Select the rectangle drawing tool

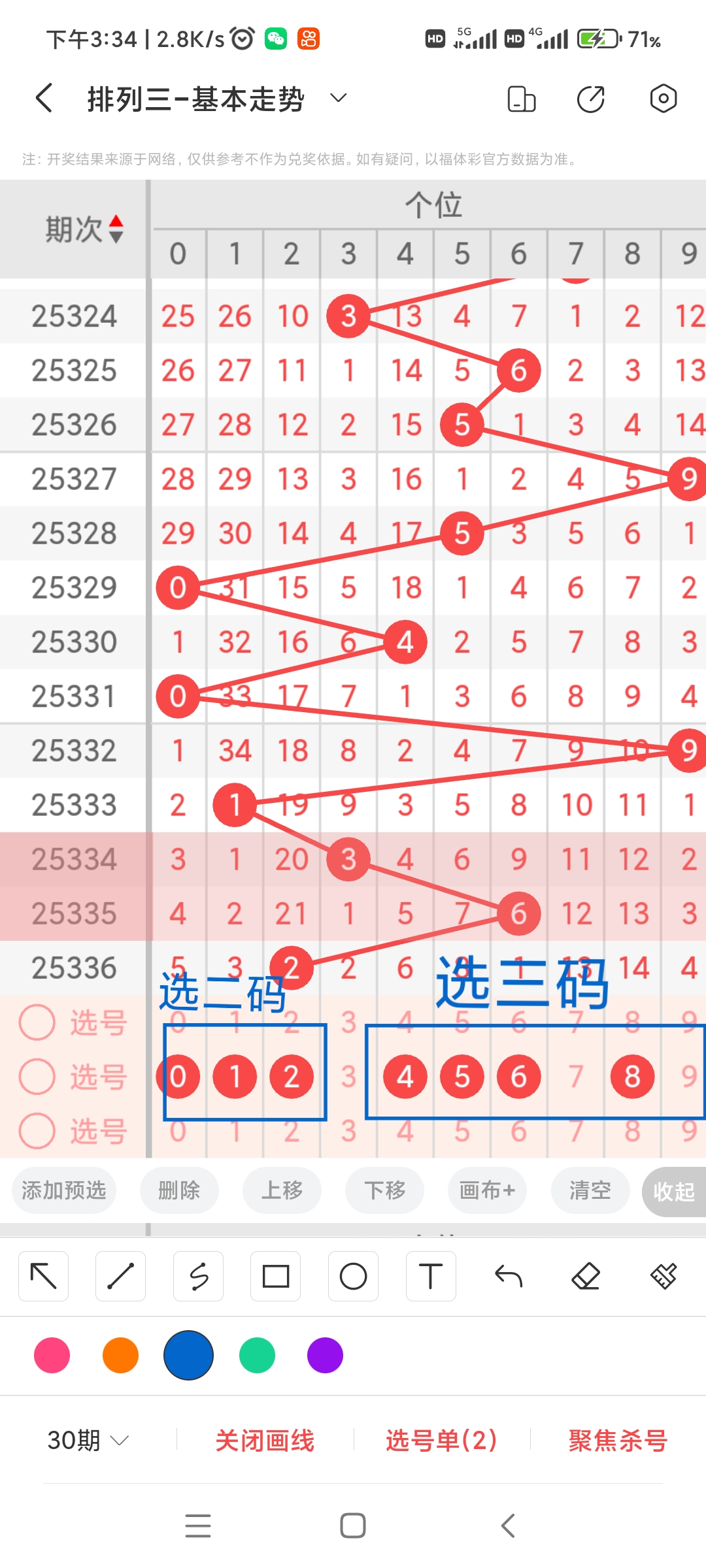(x=276, y=1275)
